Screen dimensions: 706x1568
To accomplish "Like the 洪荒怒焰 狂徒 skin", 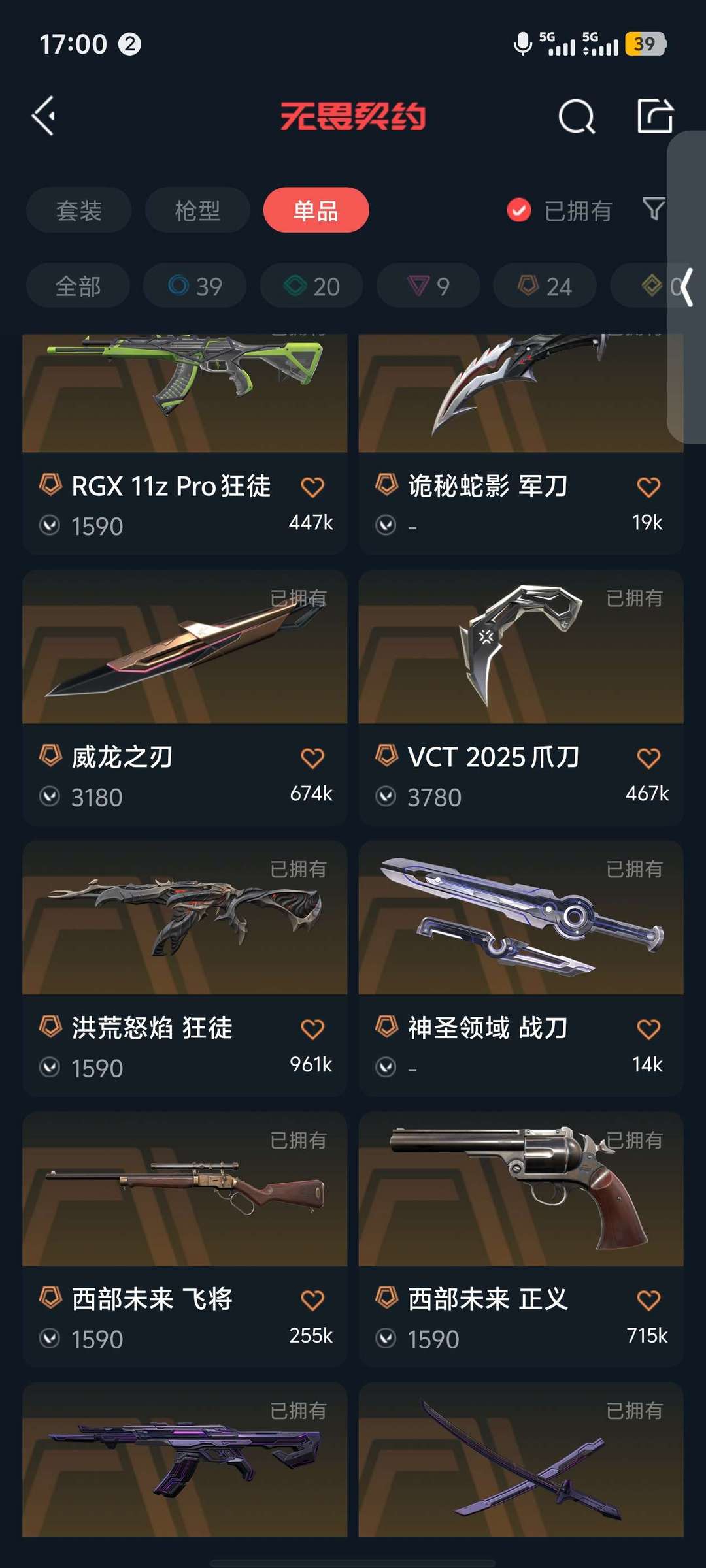I will point(312,1029).
